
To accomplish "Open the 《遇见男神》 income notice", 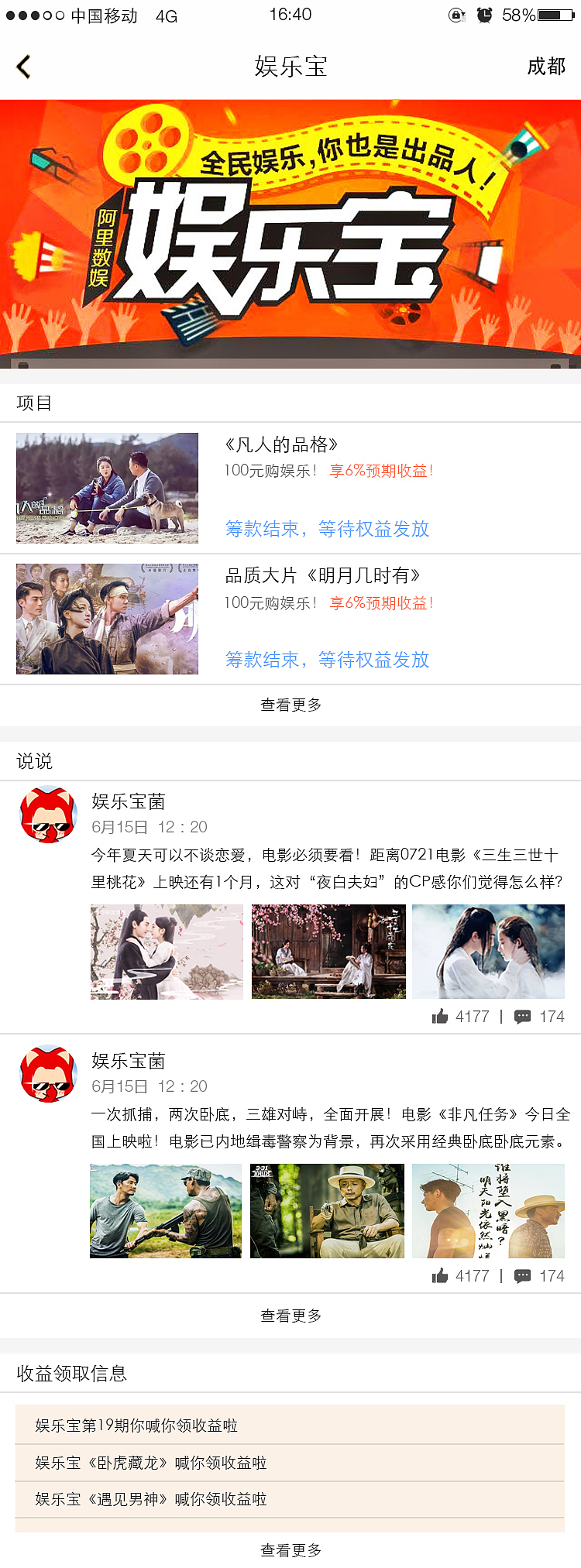I will point(290,1499).
